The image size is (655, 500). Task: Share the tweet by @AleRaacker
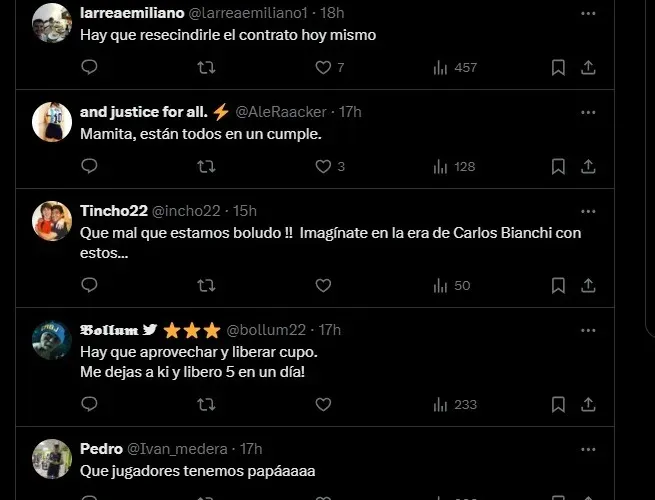click(x=589, y=166)
